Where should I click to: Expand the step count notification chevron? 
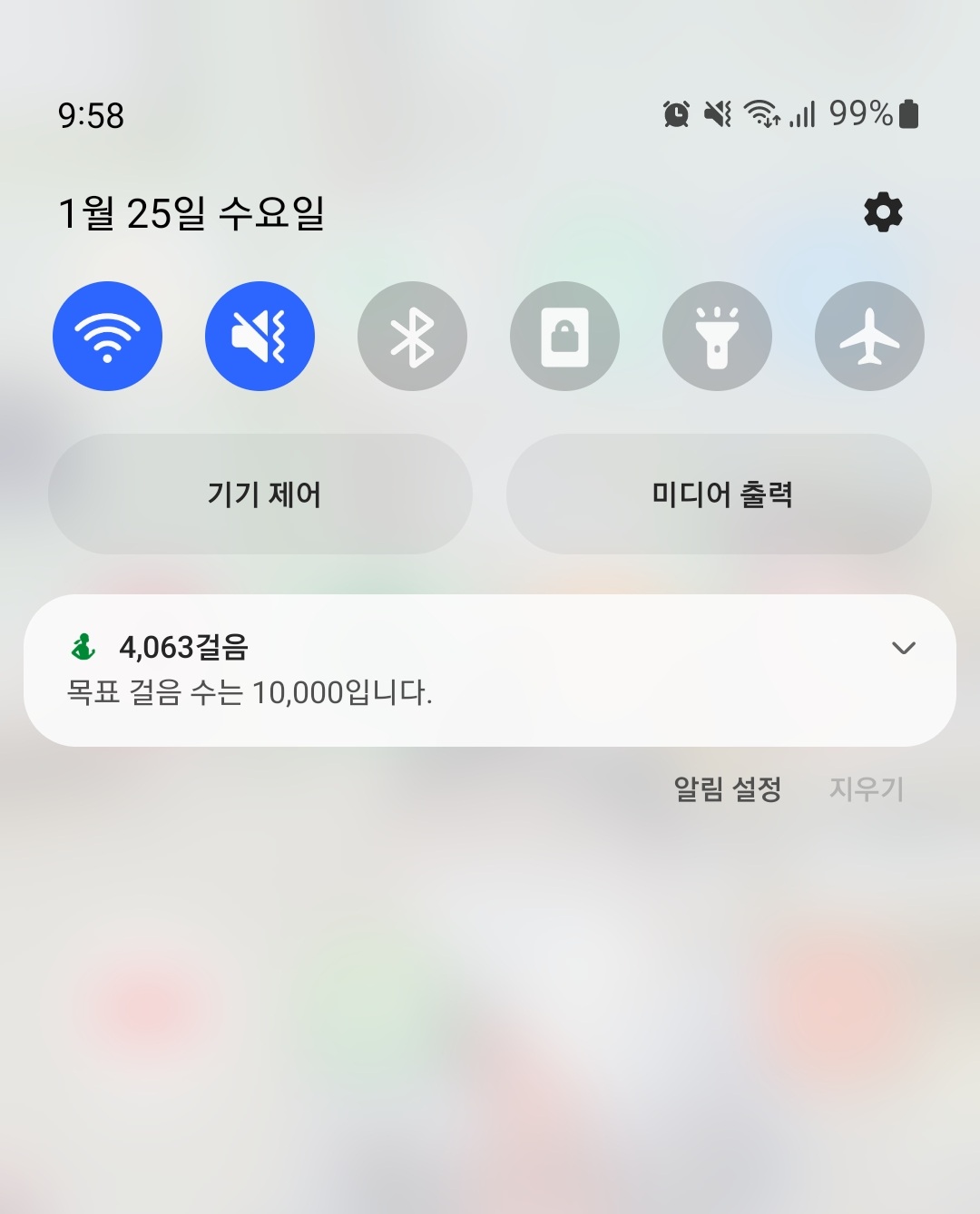pyautogui.click(x=903, y=648)
